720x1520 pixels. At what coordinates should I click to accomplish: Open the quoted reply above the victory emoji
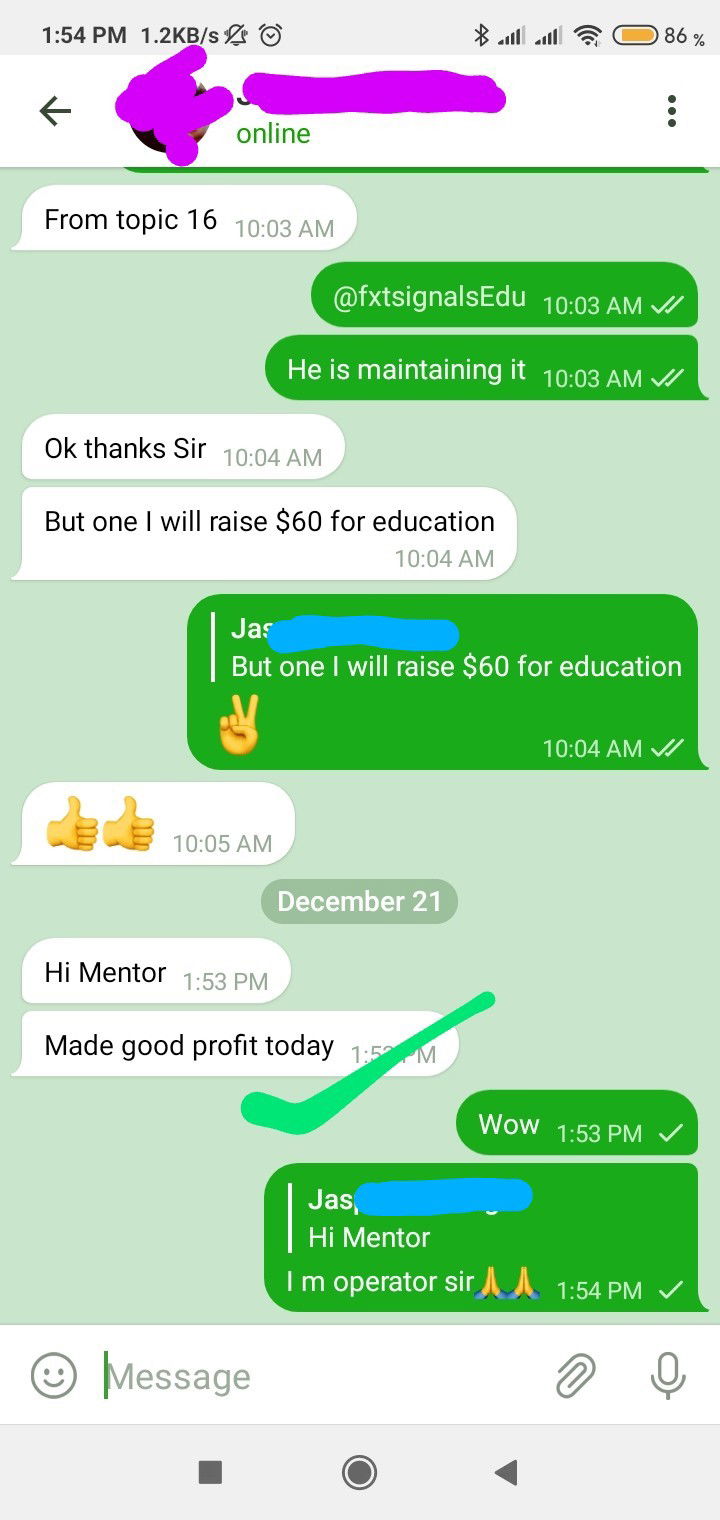pos(448,648)
